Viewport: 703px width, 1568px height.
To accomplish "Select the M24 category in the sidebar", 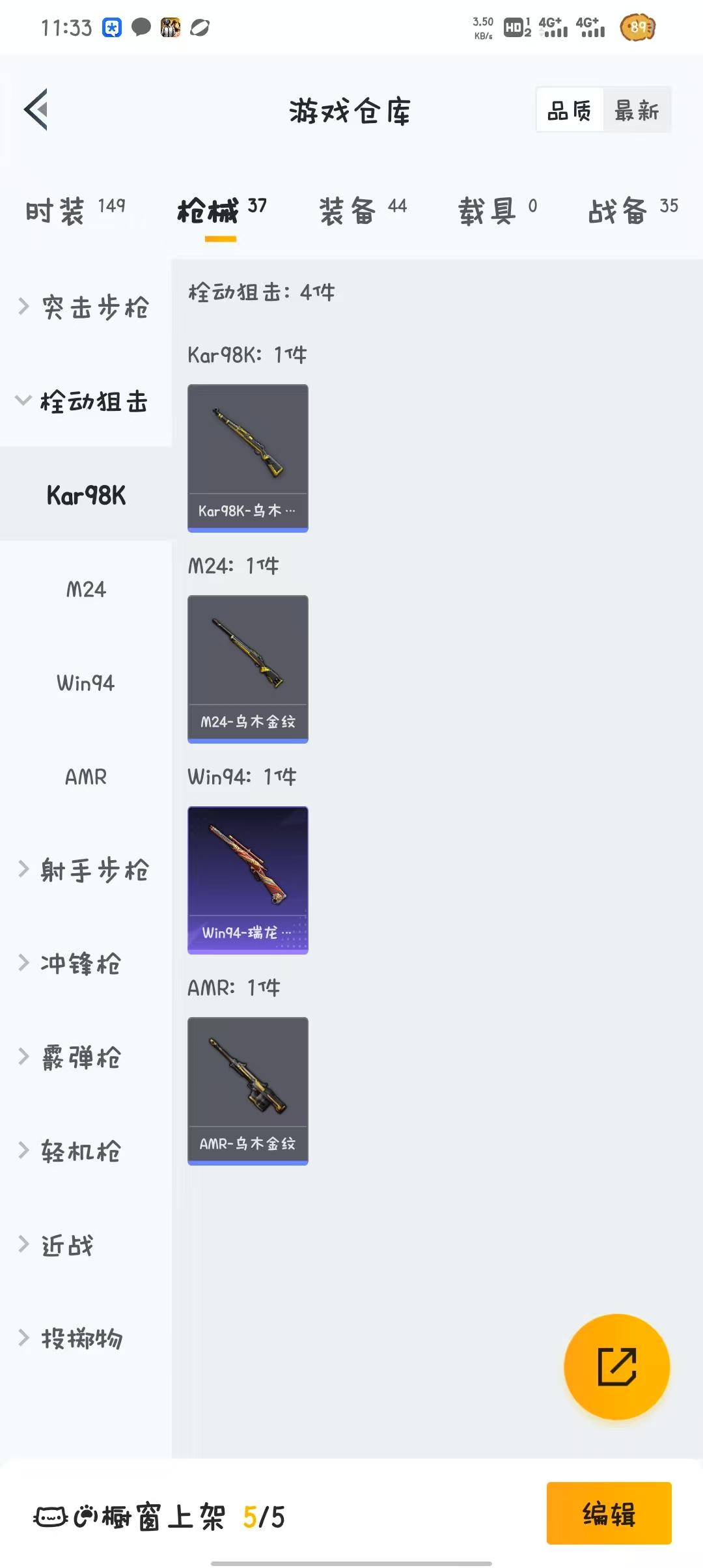I will tap(85, 589).
